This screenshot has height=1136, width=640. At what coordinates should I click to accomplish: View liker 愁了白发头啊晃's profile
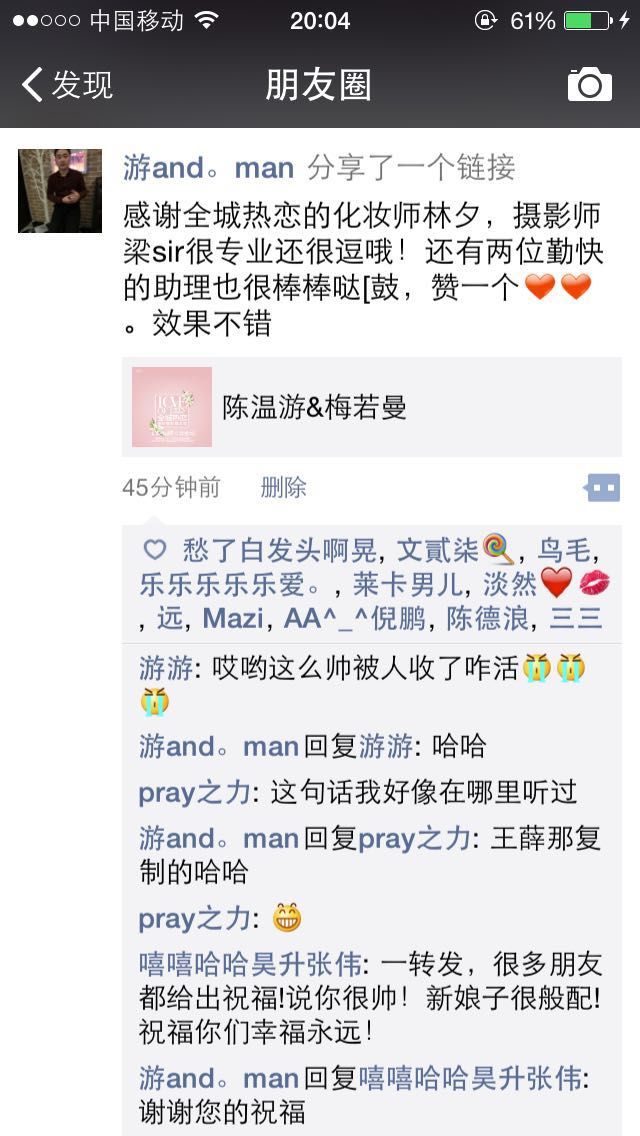point(279,551)
